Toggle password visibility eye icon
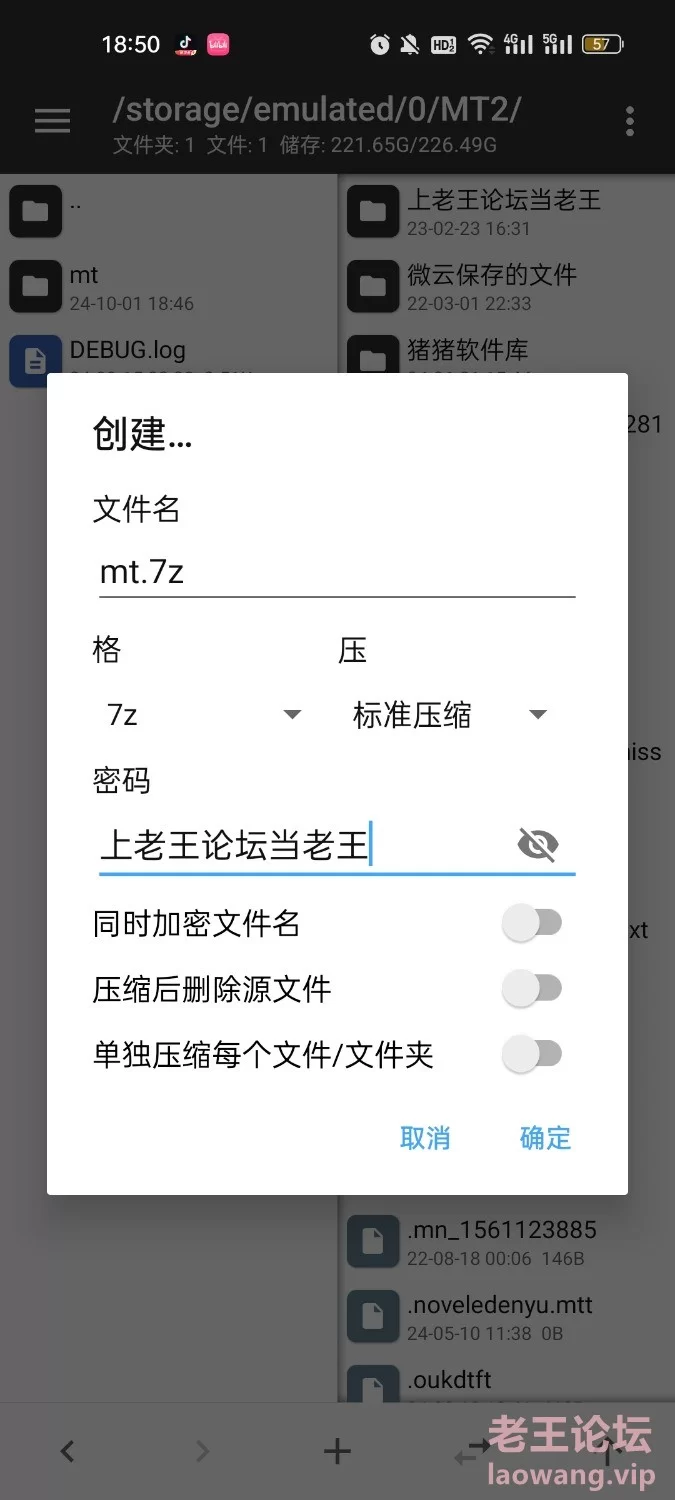Viewport: 675px width, 1500px height. point(538,846)
